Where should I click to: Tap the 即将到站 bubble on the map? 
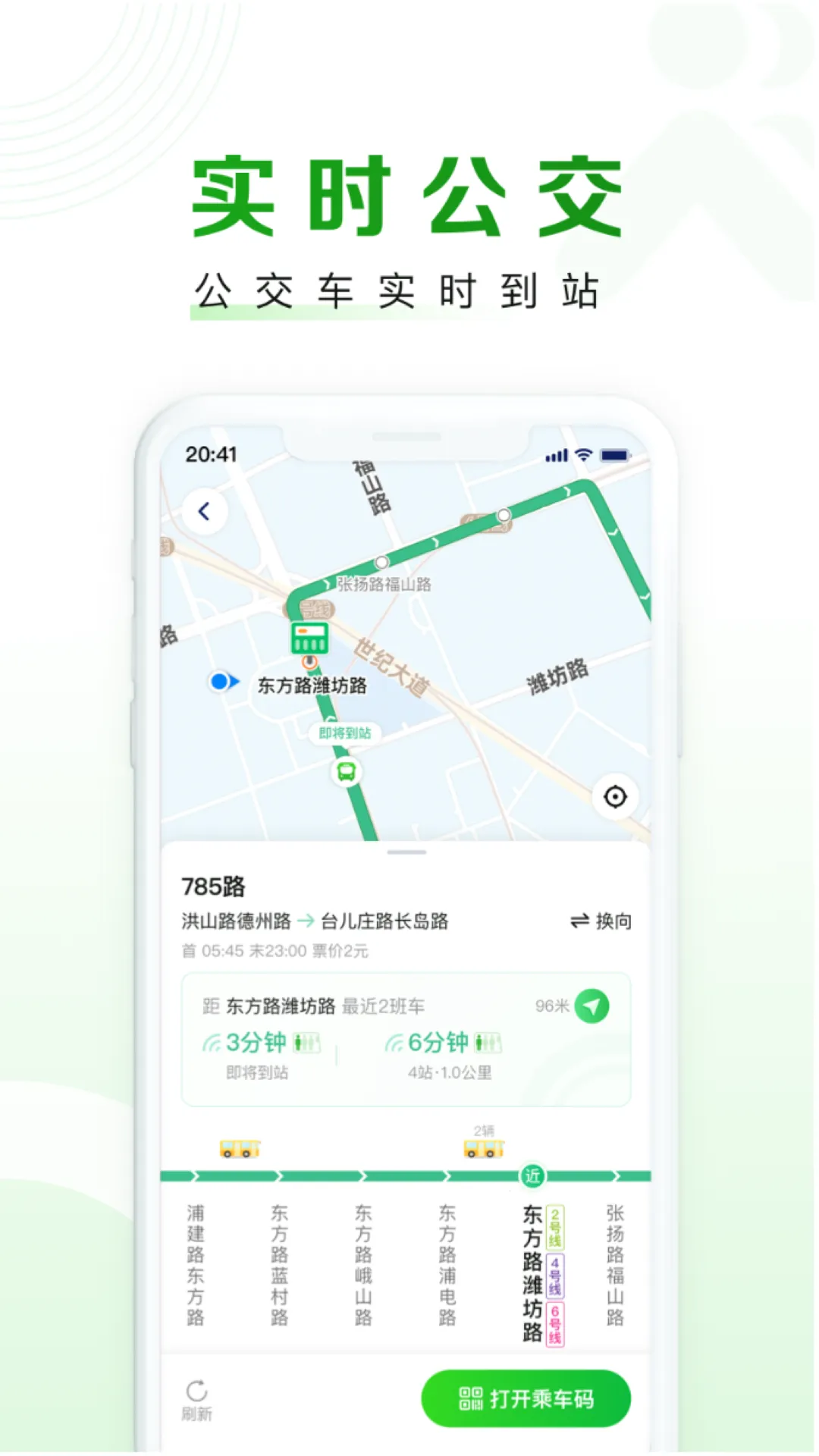click(346, 733)
